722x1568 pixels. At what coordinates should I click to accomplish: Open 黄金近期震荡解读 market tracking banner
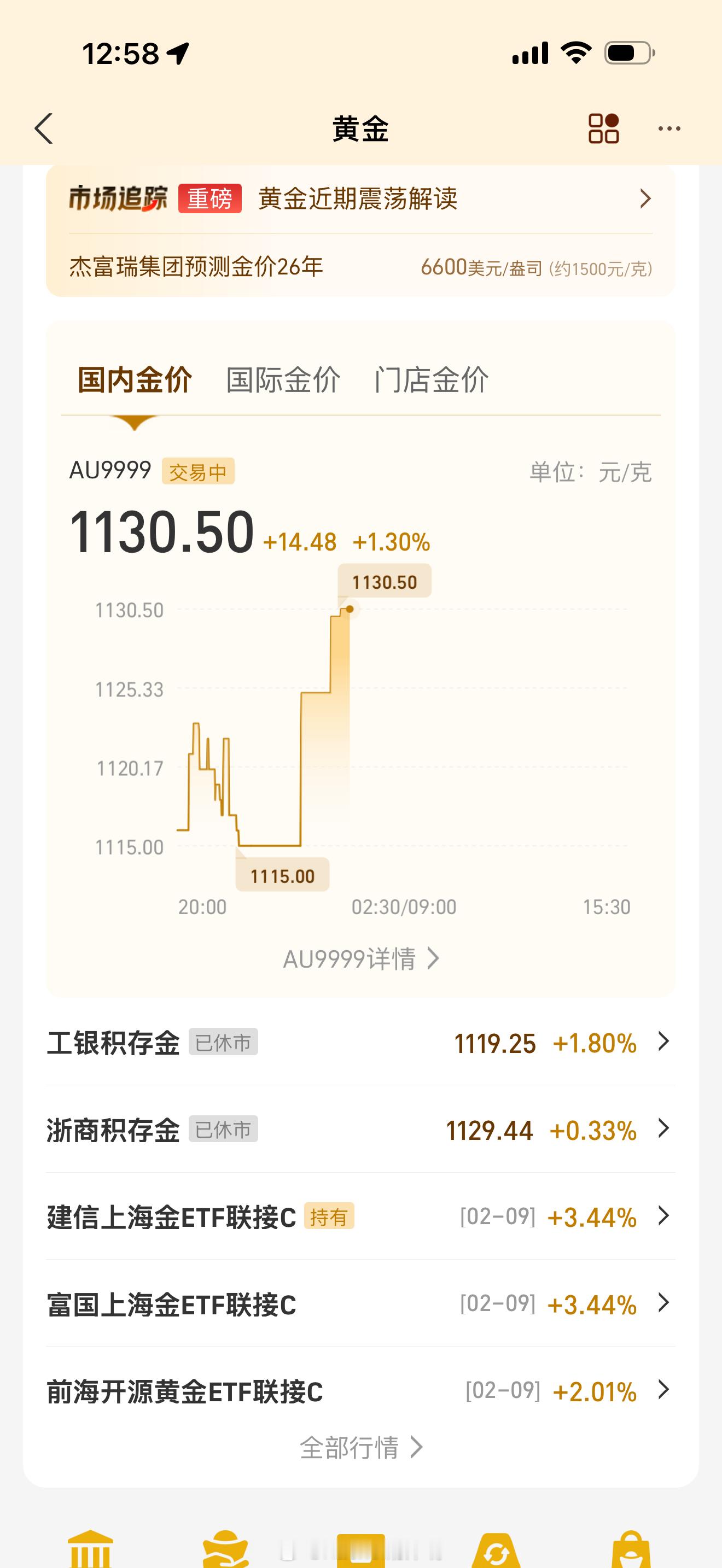click(x=359, y=199)
